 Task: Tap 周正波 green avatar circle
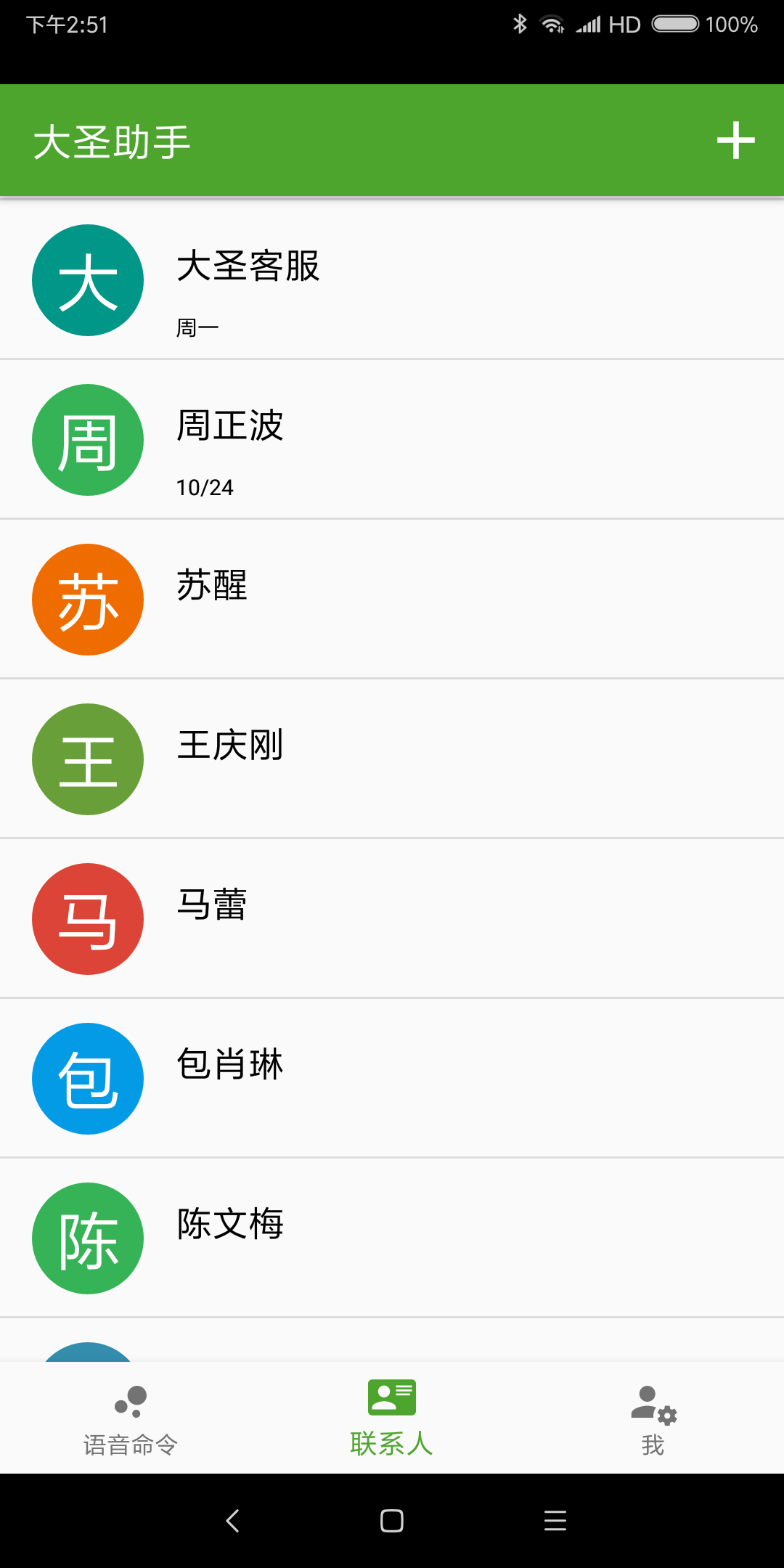click(x=88, y=440)
